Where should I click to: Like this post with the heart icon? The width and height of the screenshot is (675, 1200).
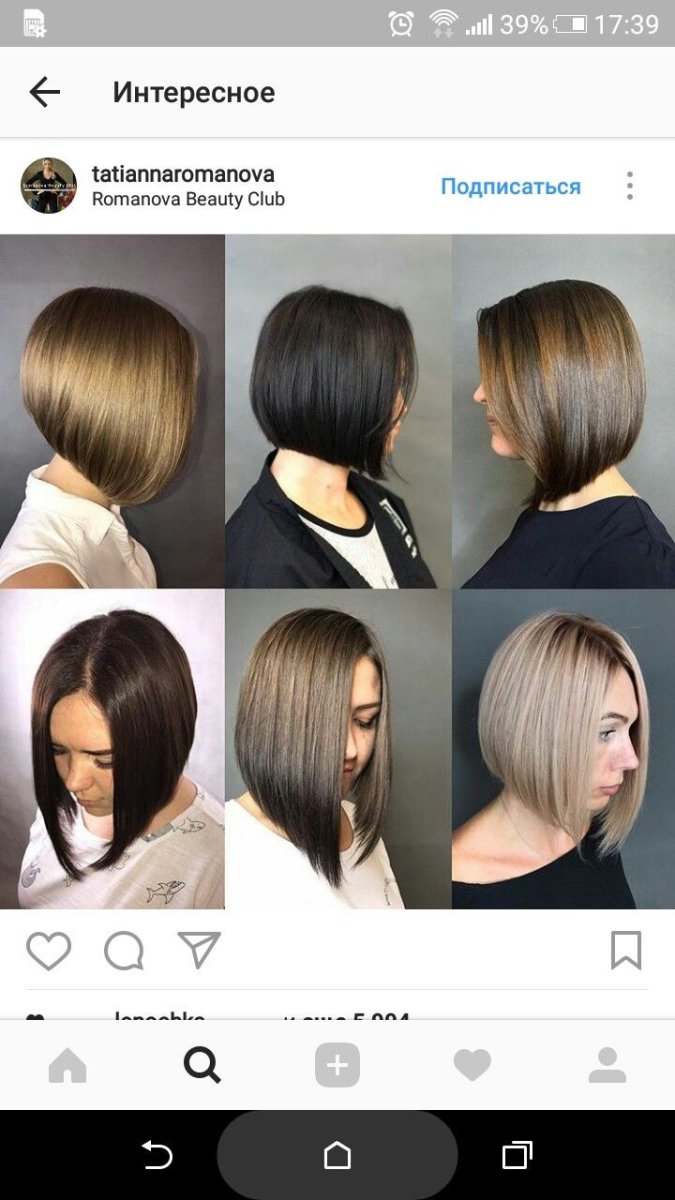48,951
